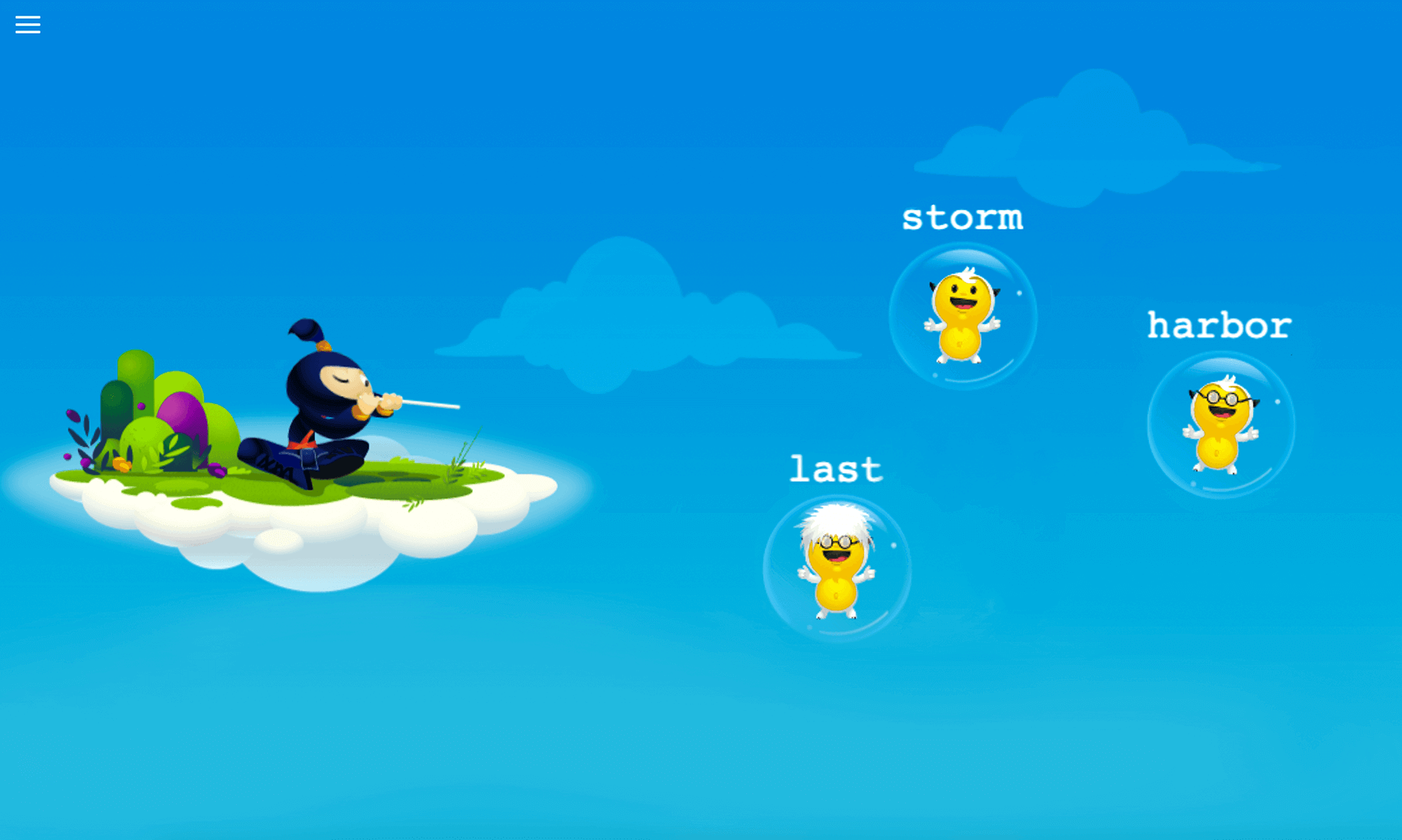Pop the bubble labeled last
Image resolution: width=1402 pixels, height=840 pixels.
[837, 568]
